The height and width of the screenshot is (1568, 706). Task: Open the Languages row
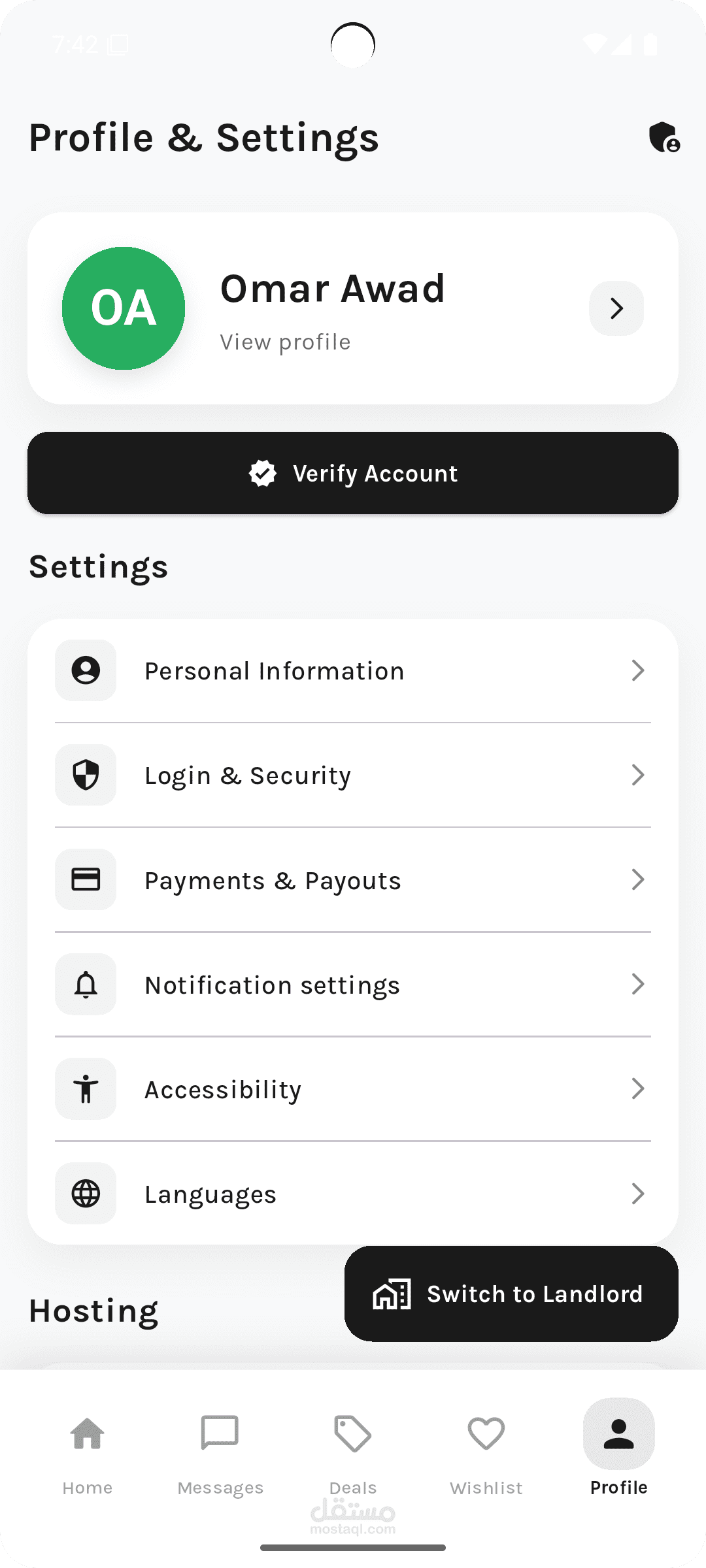(x=353, y=1193)
